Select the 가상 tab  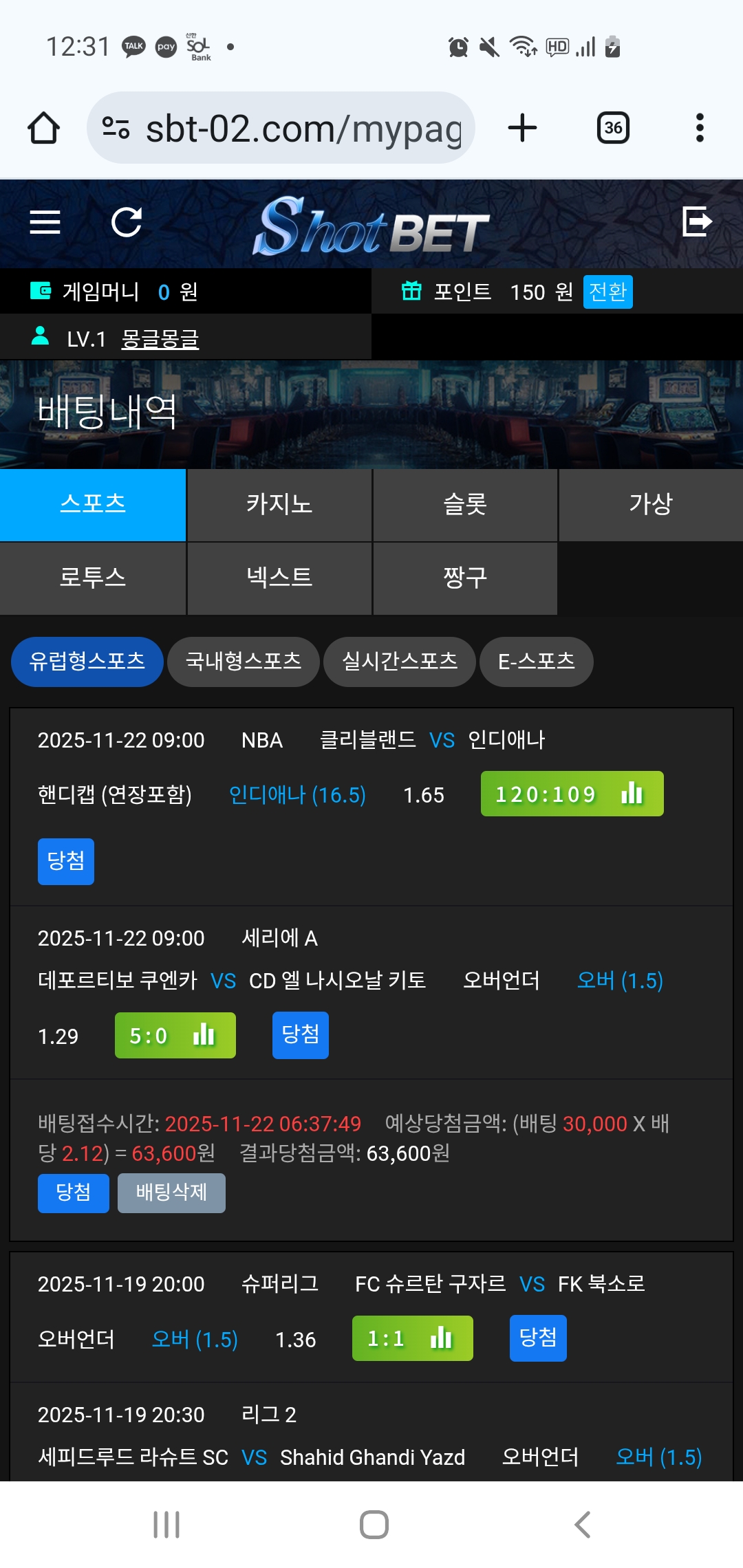pos(650,505)
